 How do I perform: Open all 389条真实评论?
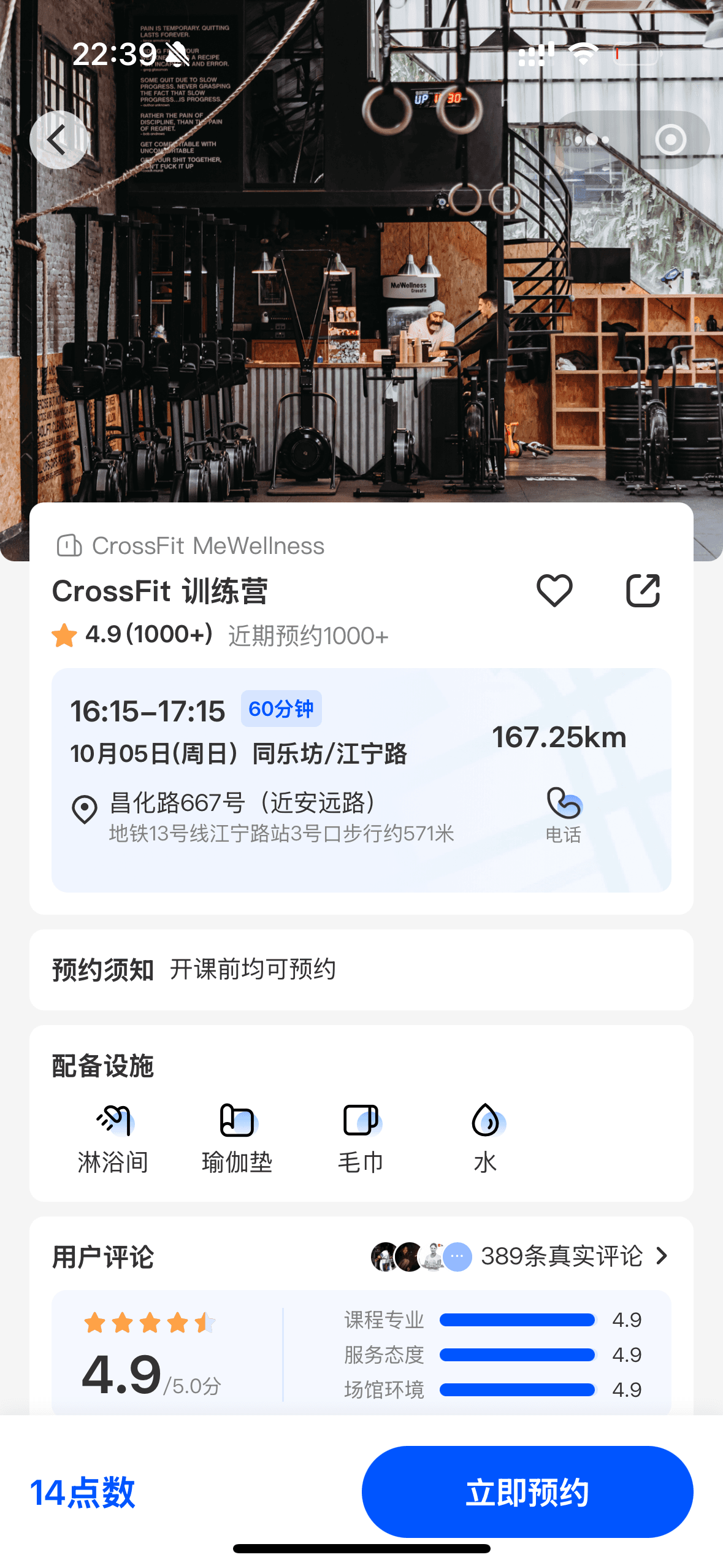(x=561, y=1256)
